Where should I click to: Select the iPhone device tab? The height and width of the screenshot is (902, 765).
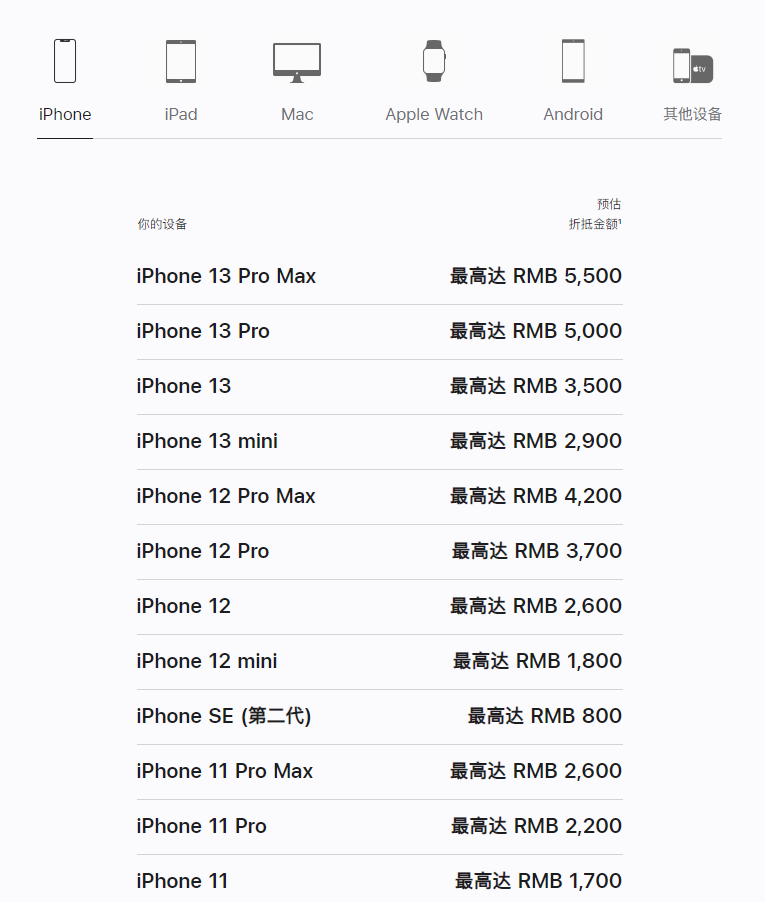pyautogui.click(x=65, y=82)
